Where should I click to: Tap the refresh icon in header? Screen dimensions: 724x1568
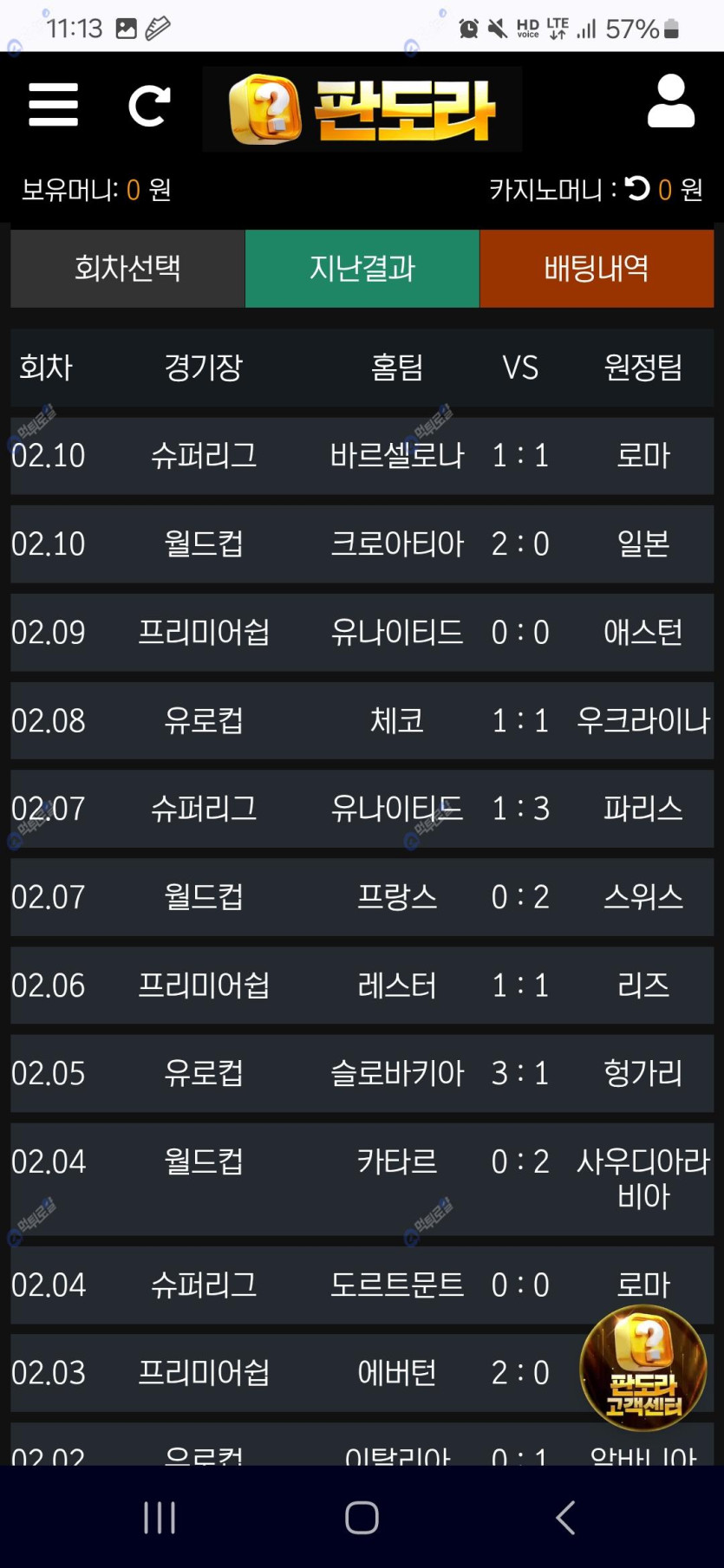(148, 107)
